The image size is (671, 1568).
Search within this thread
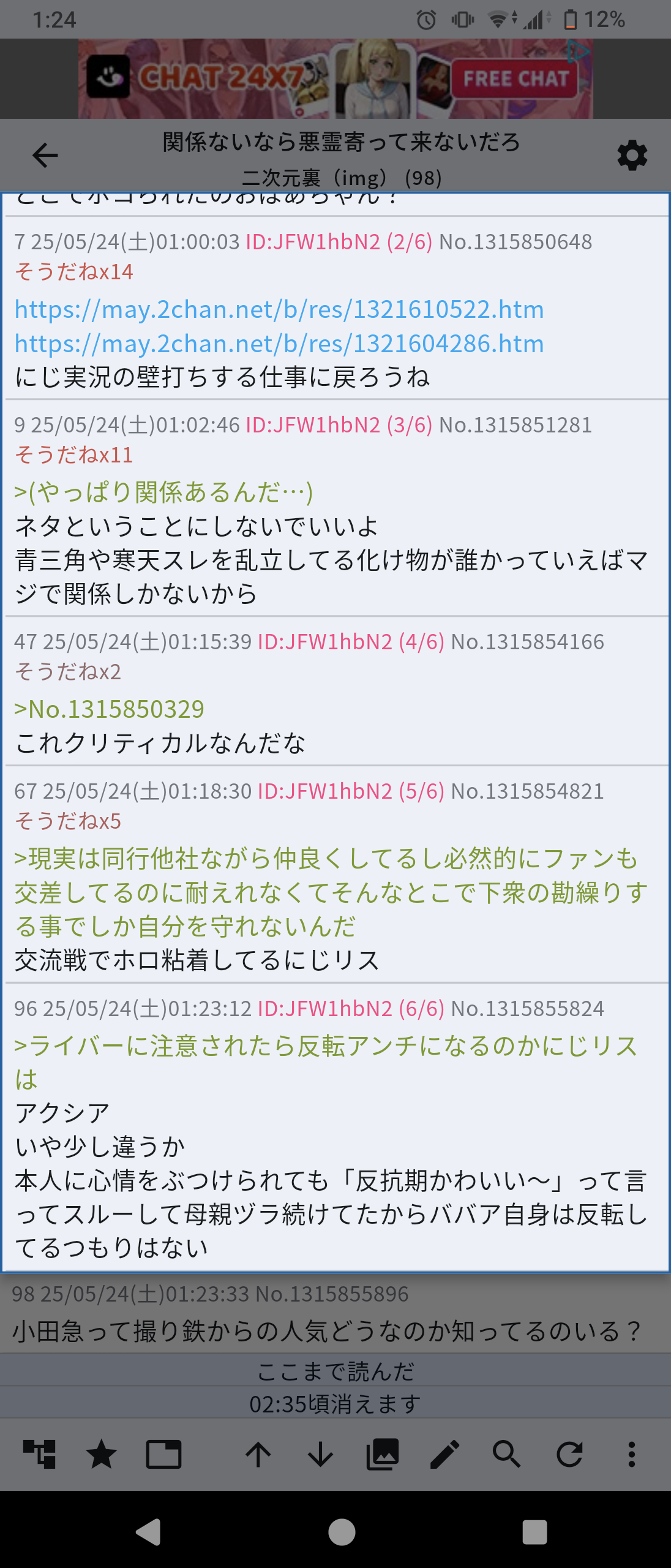[x=507, y=1453]
